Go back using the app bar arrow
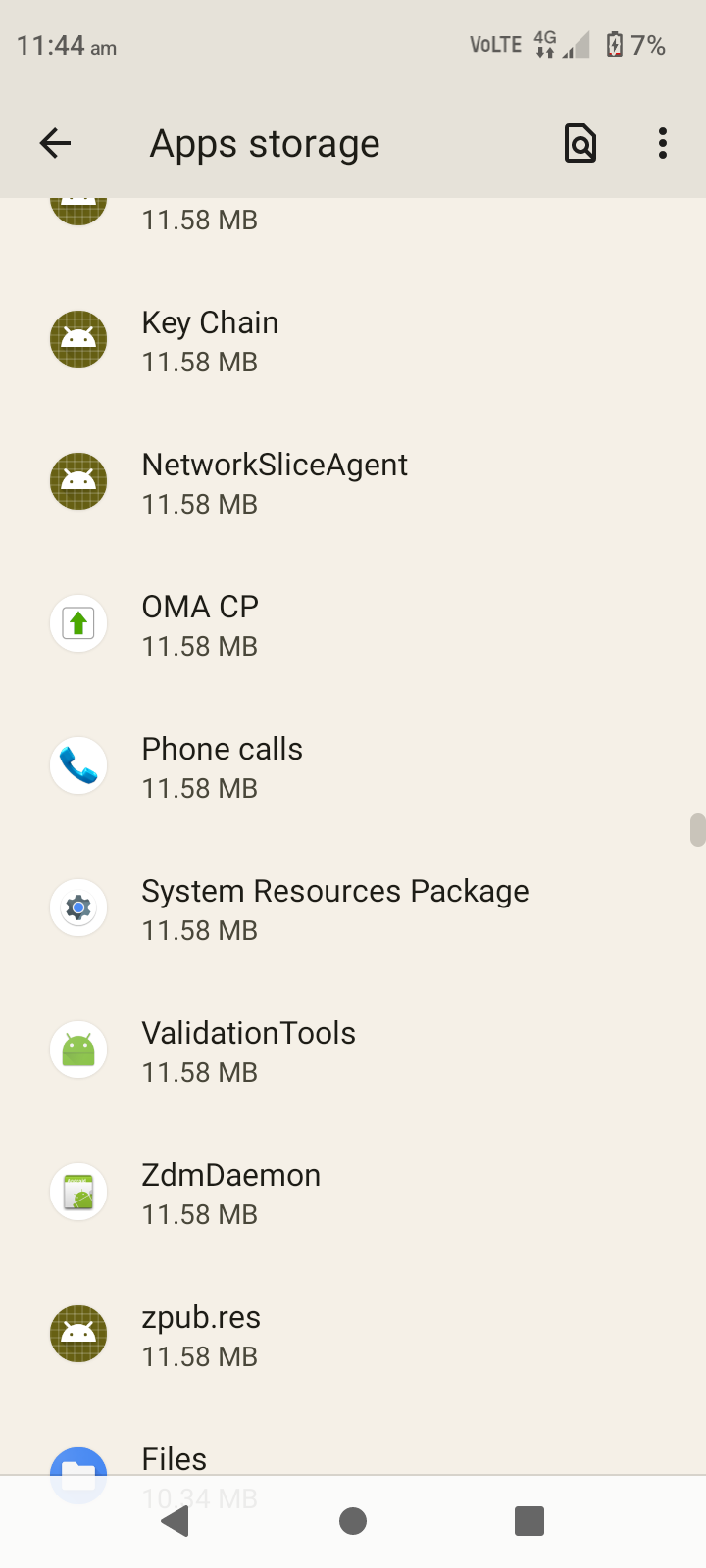This screenshot has width=706, height=1568. pyautogui.click(x=55, y=144)
